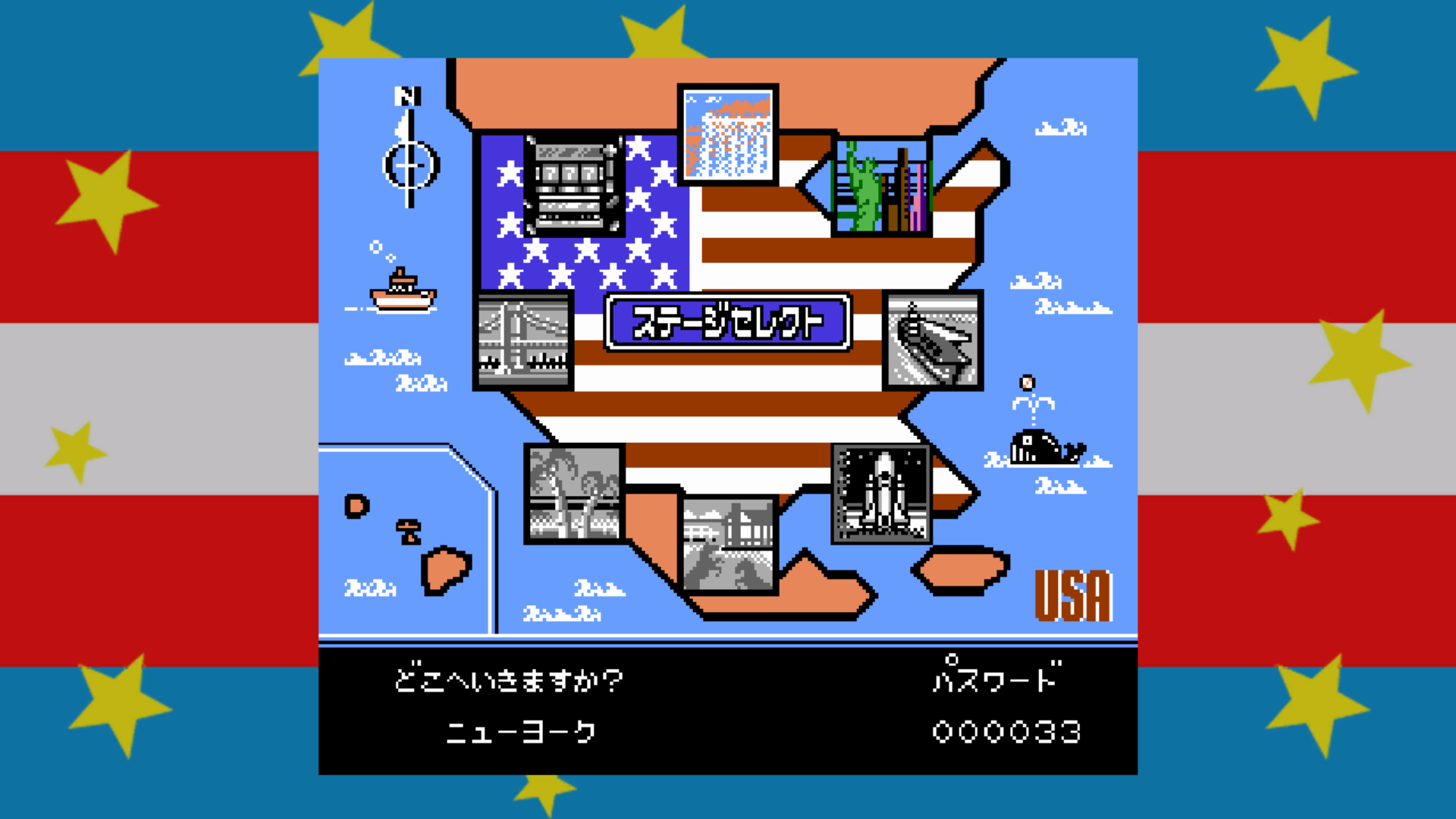Select the space shuttle stage tile

(882, 494)
